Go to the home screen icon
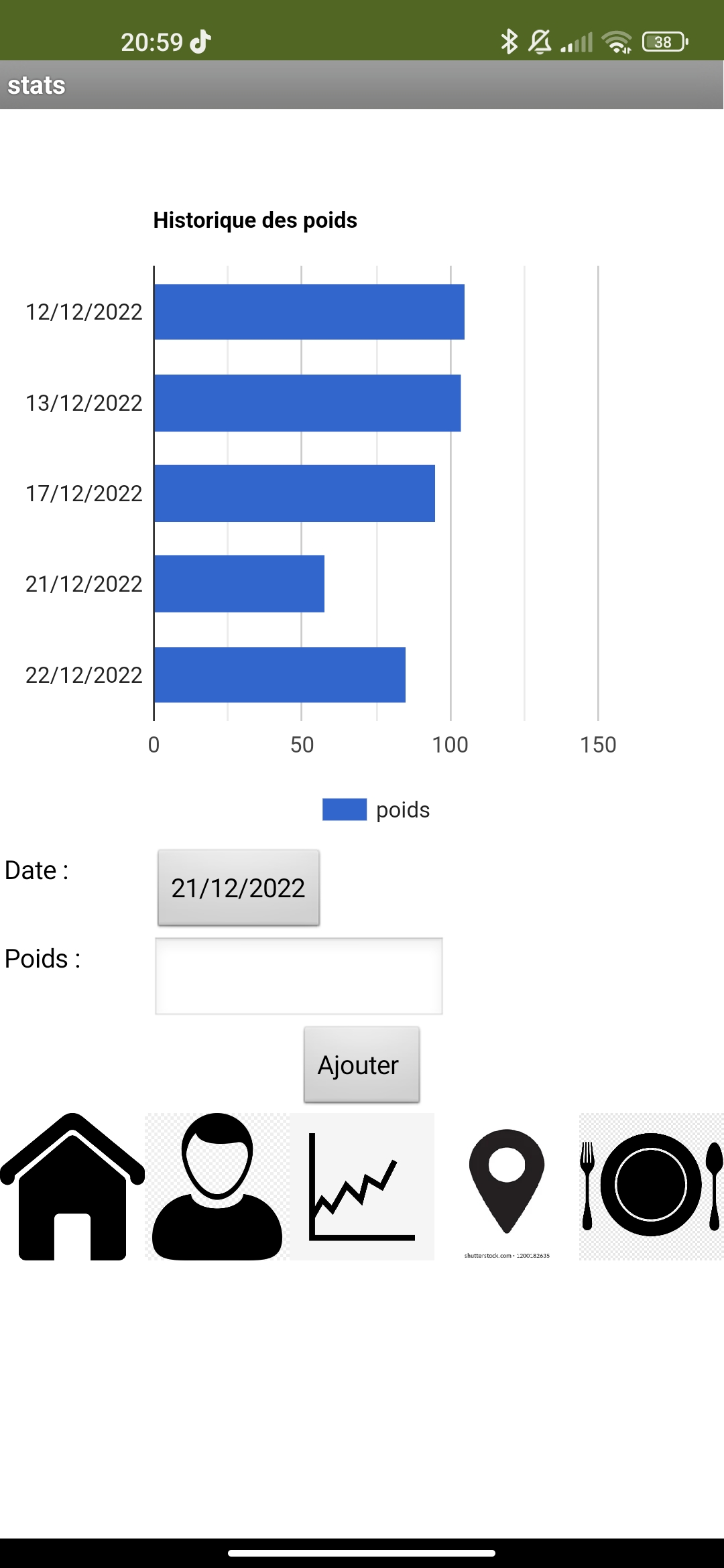The width and height of the screenshot is (724, 1568). tap(72, 1187)
